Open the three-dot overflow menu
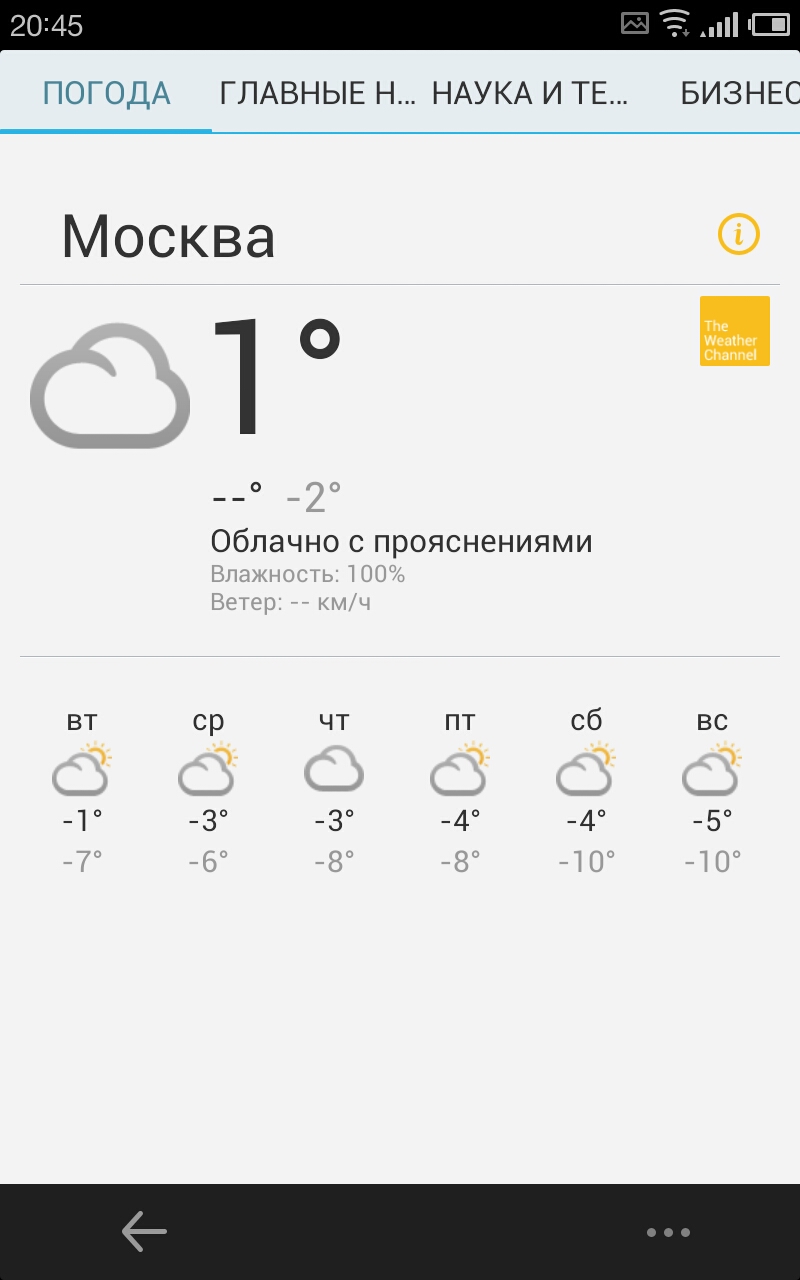Viewport: 800px width, 1280px height. click(x=668, y=1233)
